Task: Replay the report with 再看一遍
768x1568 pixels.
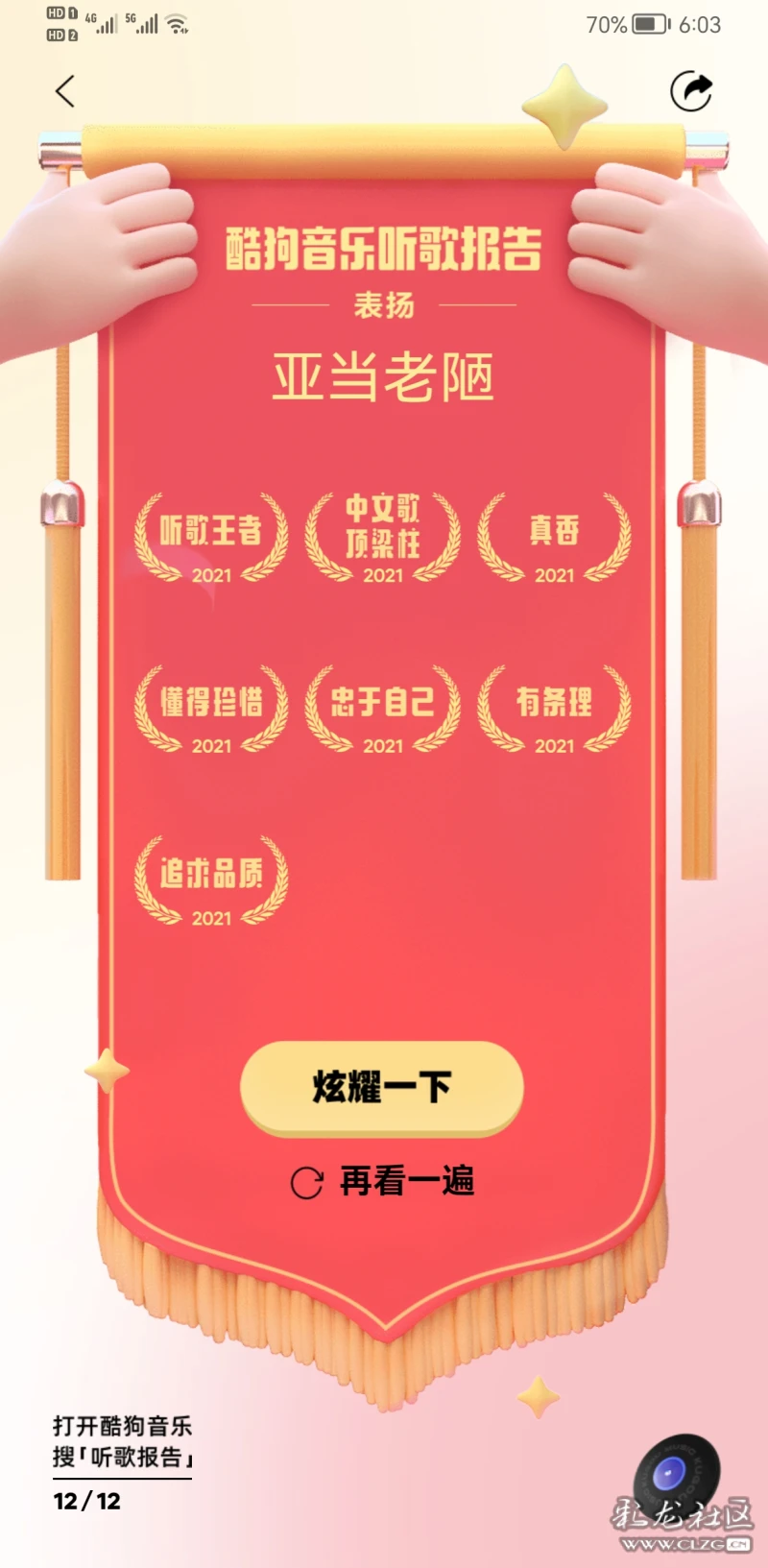Action: coord(384,1181)
